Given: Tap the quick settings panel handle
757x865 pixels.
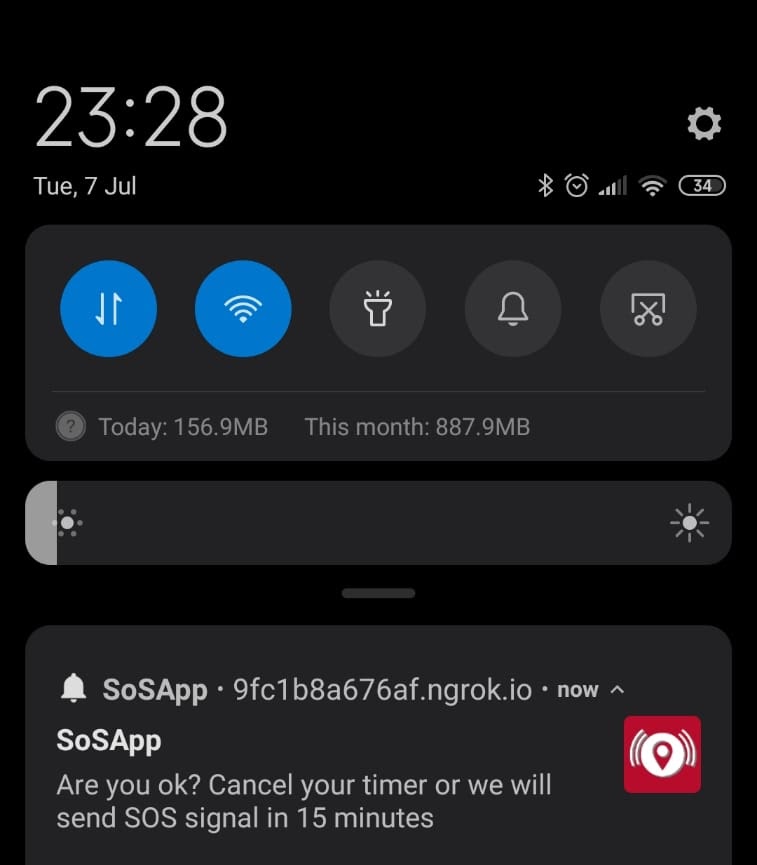Looking at the screenshot, I should click(378, 593).
